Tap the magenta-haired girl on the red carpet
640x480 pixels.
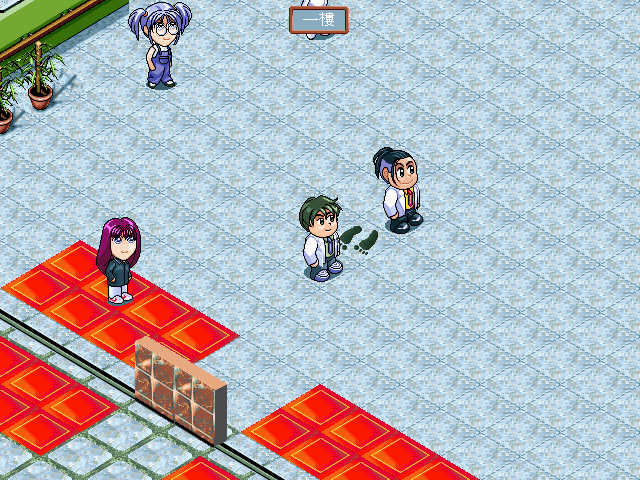[x=118, y=260]
